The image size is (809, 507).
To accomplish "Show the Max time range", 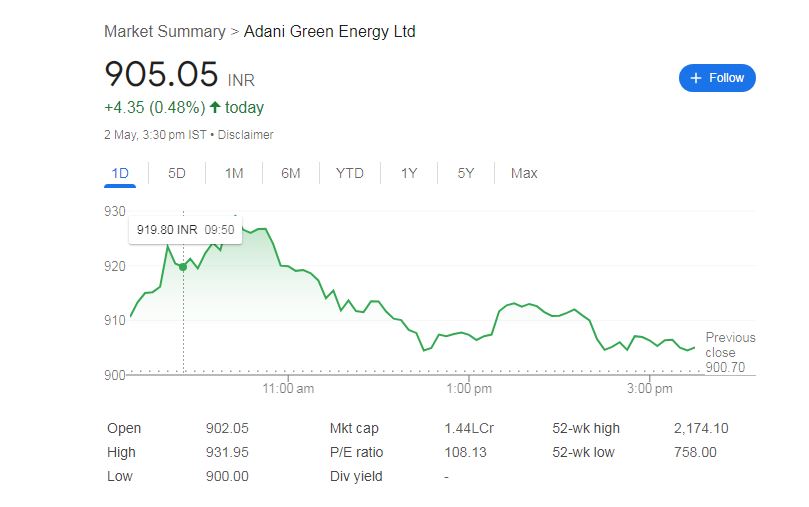I will [524, 173].
